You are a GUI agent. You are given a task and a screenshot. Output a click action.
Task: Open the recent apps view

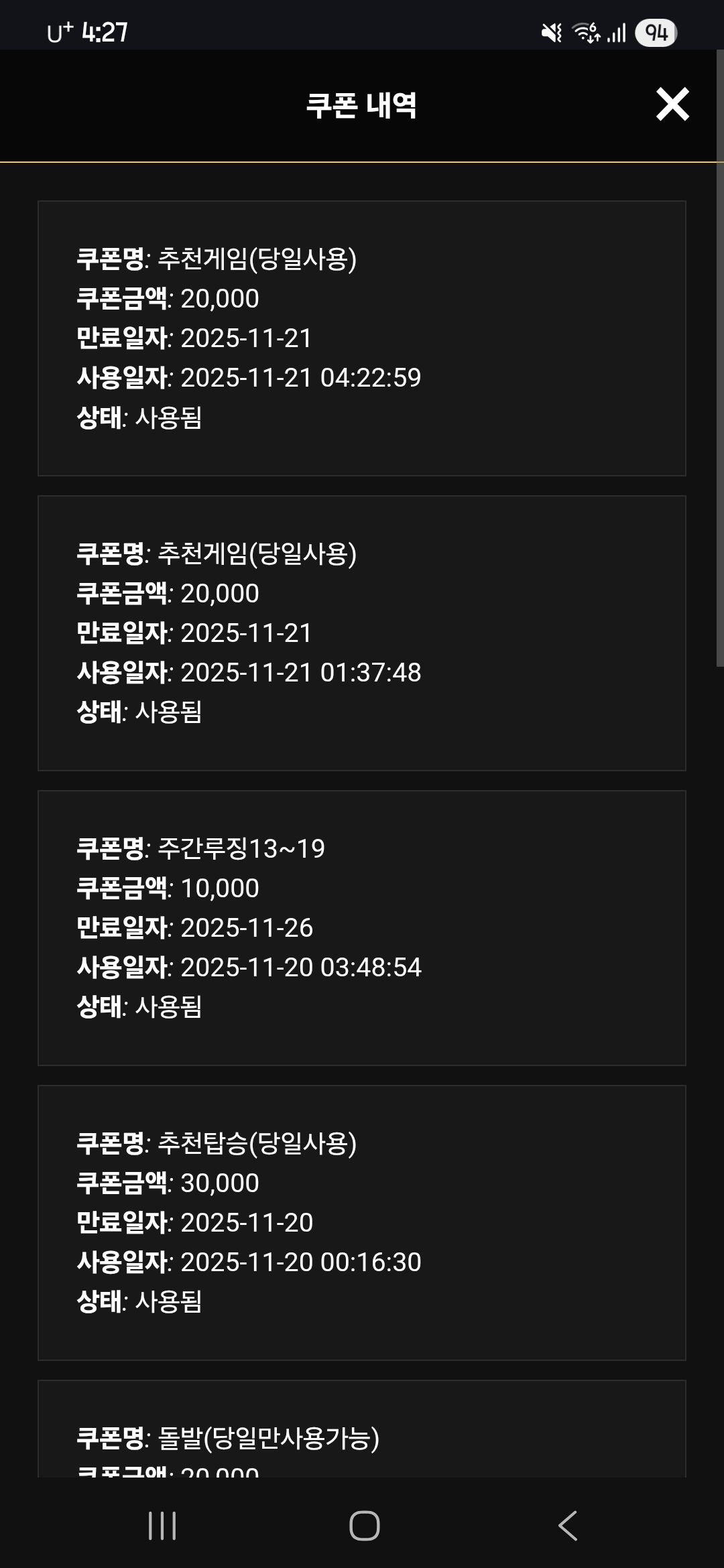point(162,1526)
